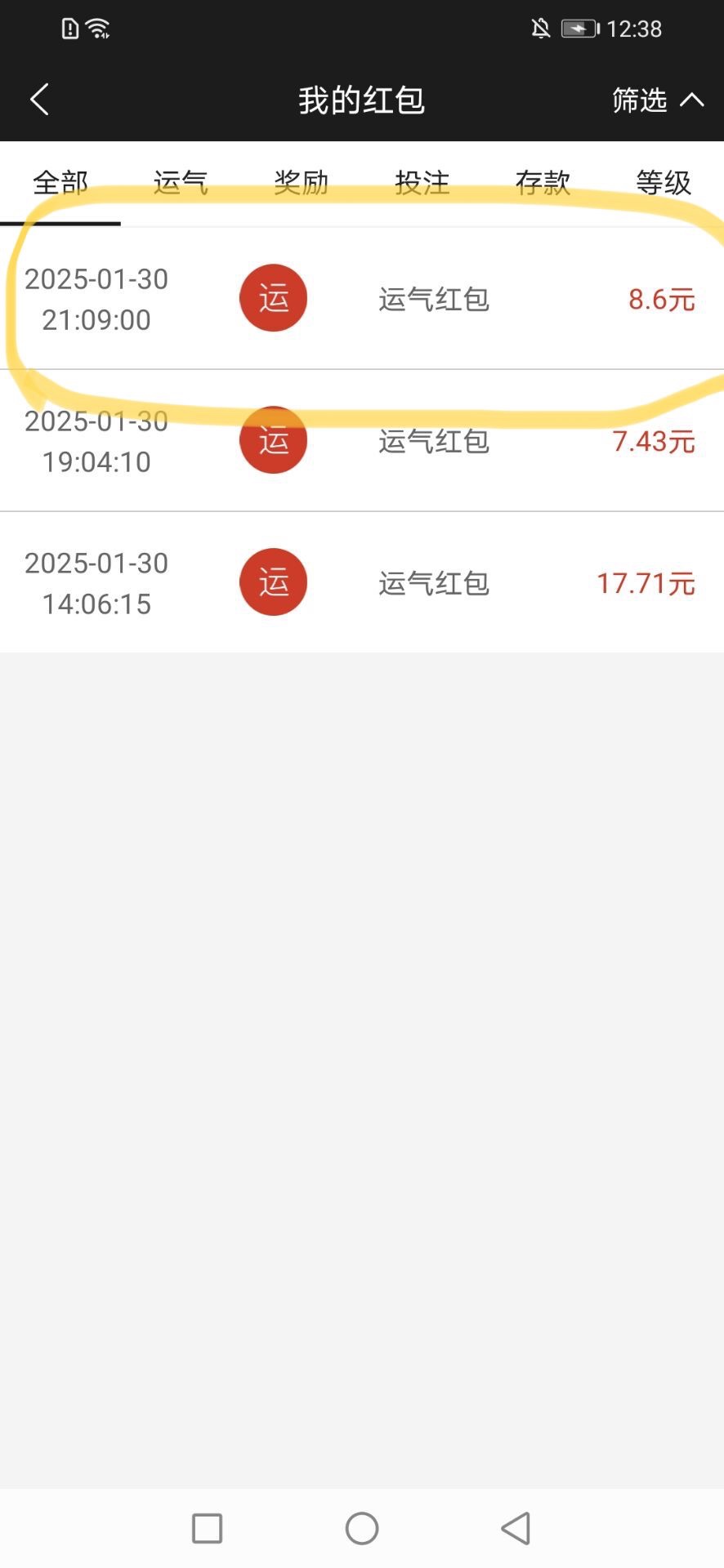Open the recent apps view
The image size is (724, 1568).
pyautogui.click(x=208, y=1528)
